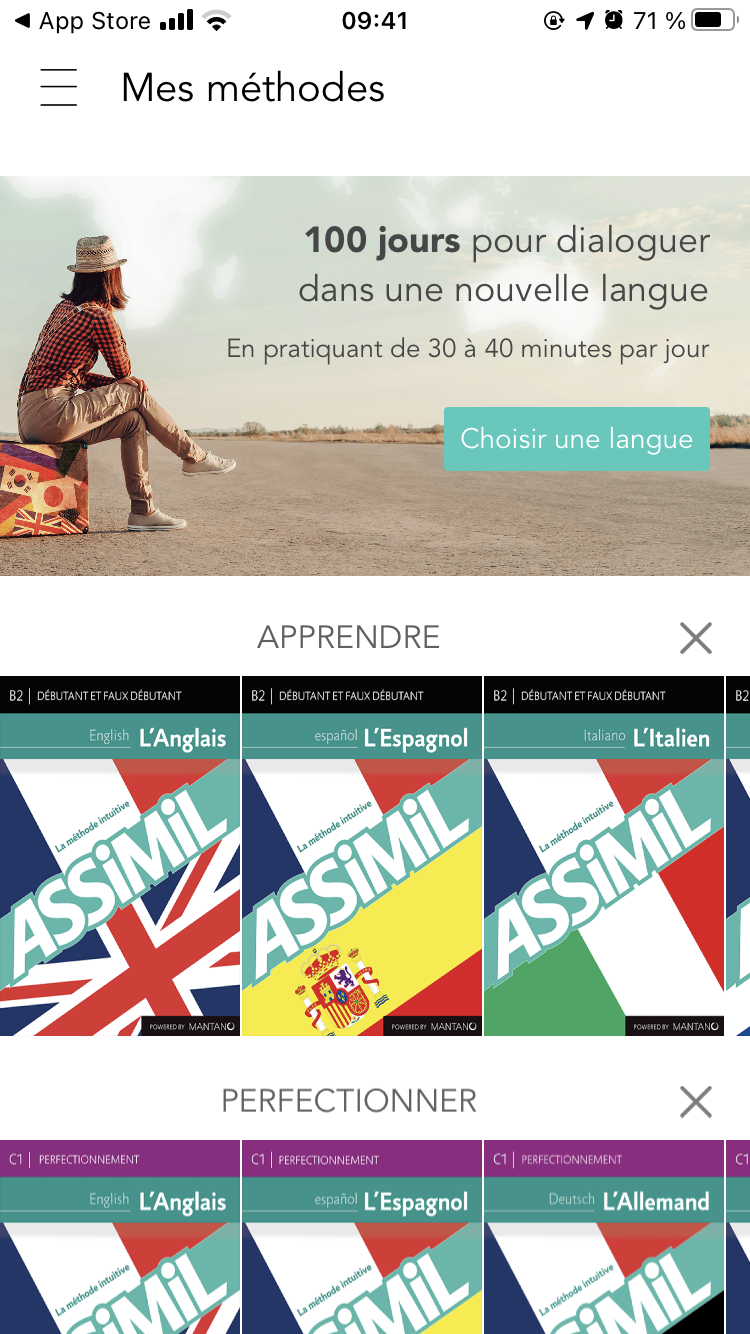Tap the Choisir une langue button
Image resolution: width=750 pixels, height=1334 pixels.
[576, 439]
